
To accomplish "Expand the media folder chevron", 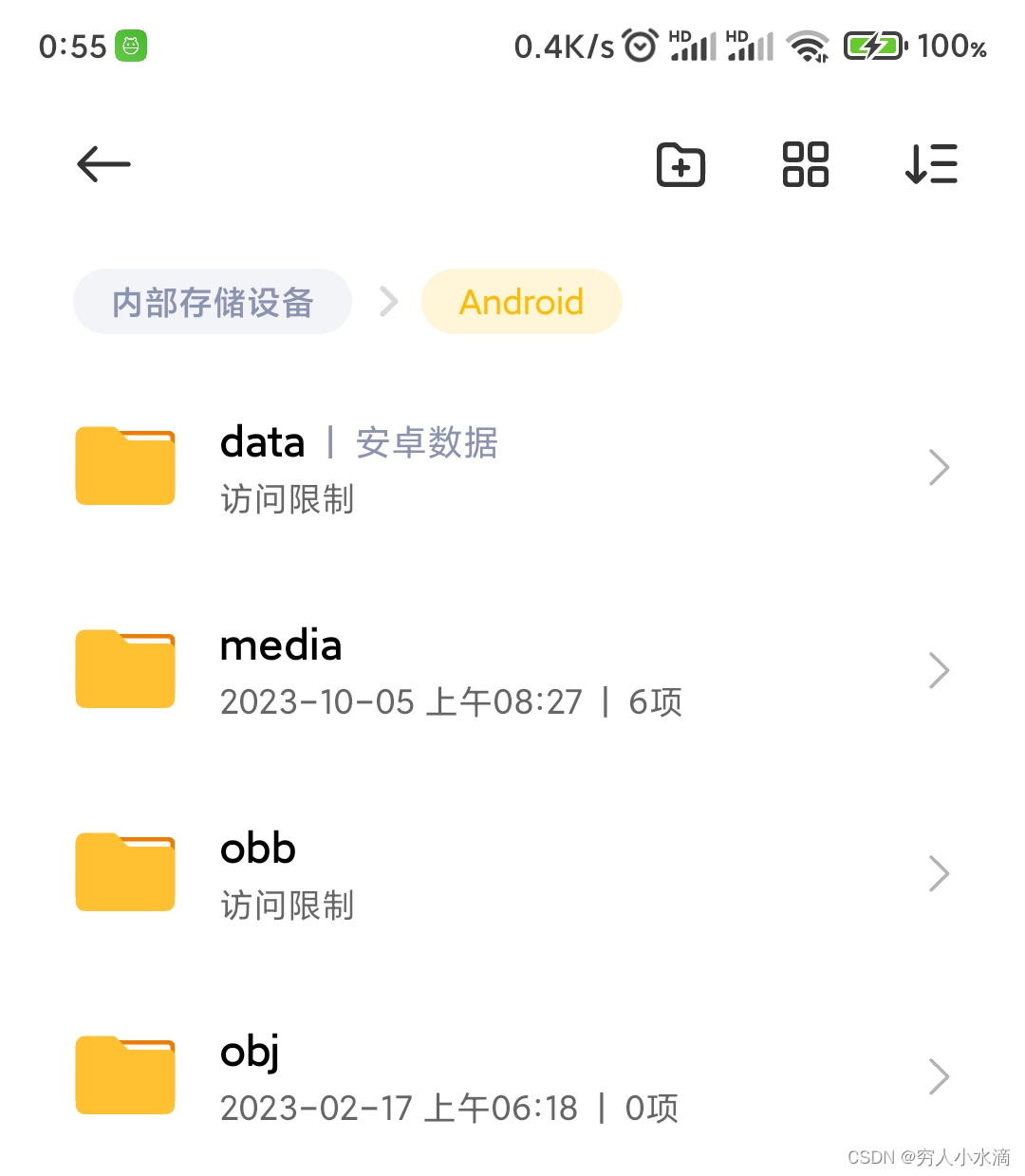I will coord(939,669).
